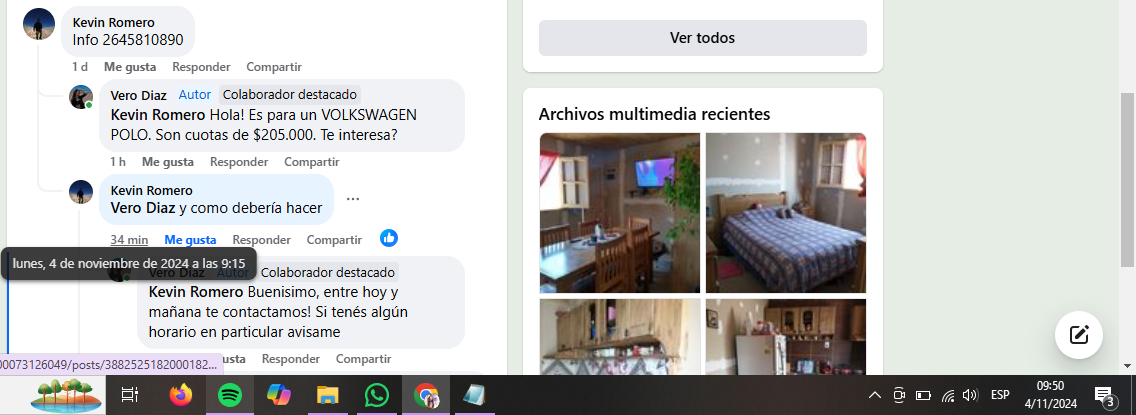Screen dimensions: 1136x415
Task: Open the bedroom photo thumbnail
Action: pos(785,212)
